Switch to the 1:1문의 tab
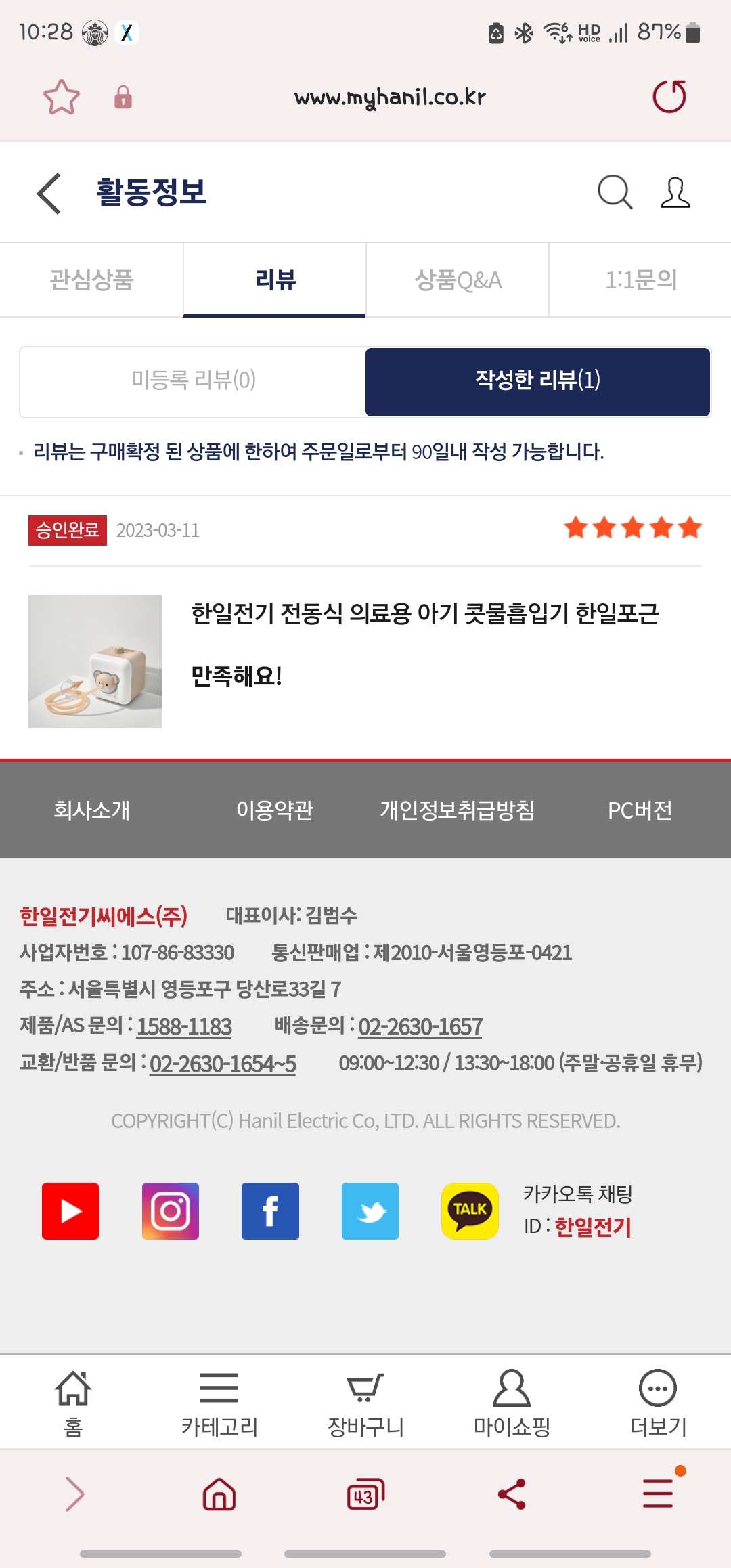 tap(640, 280)
